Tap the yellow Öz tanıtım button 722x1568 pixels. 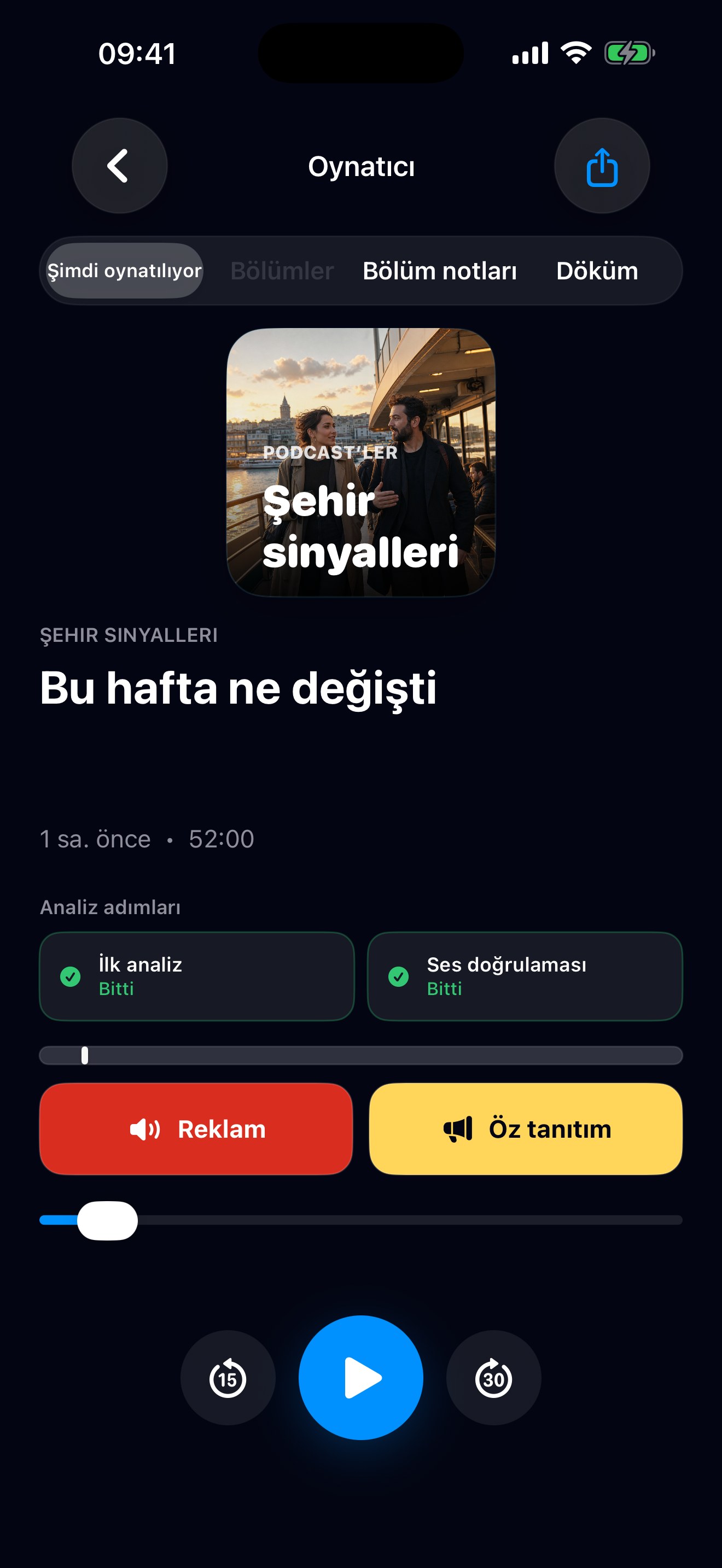[526, 1128]
